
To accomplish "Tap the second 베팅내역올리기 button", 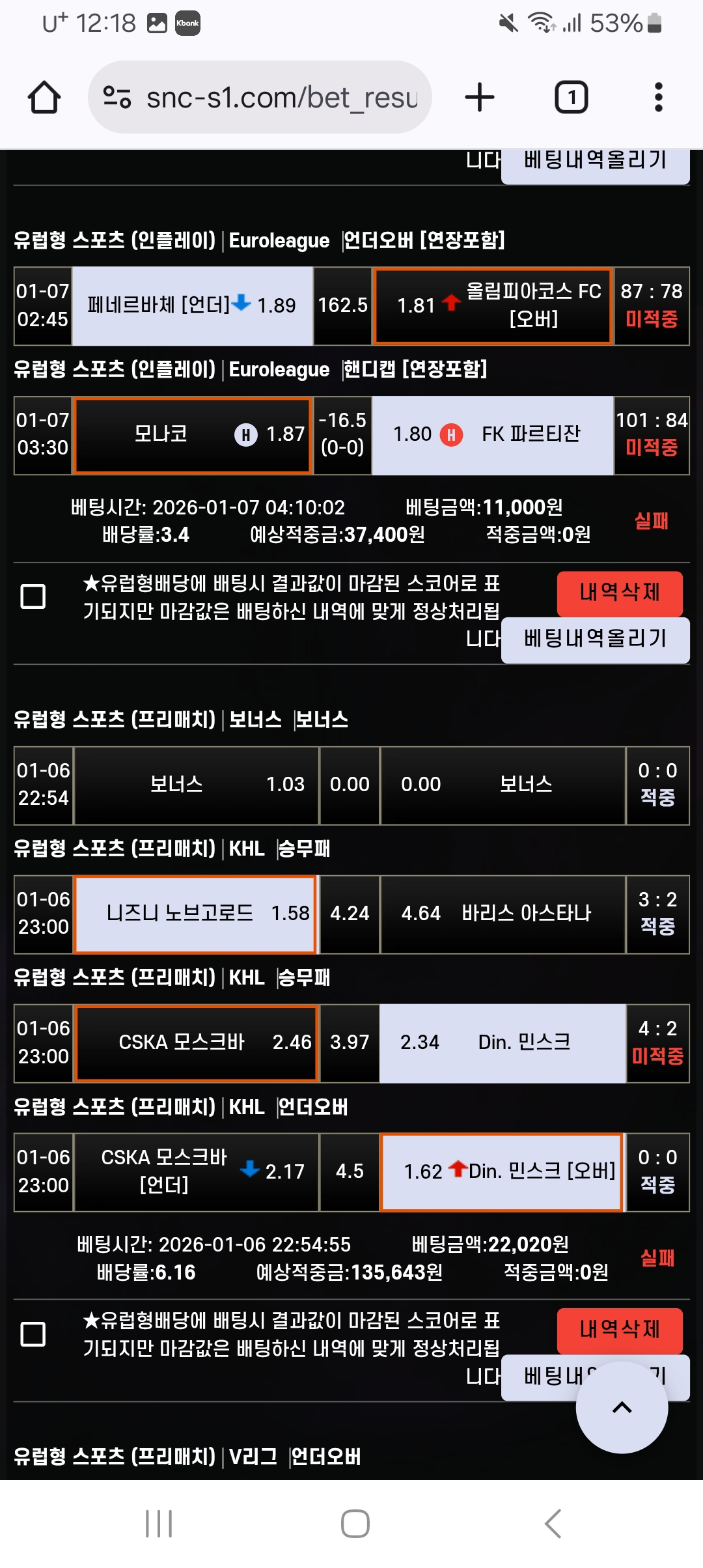I will click(x=595, y=639).
